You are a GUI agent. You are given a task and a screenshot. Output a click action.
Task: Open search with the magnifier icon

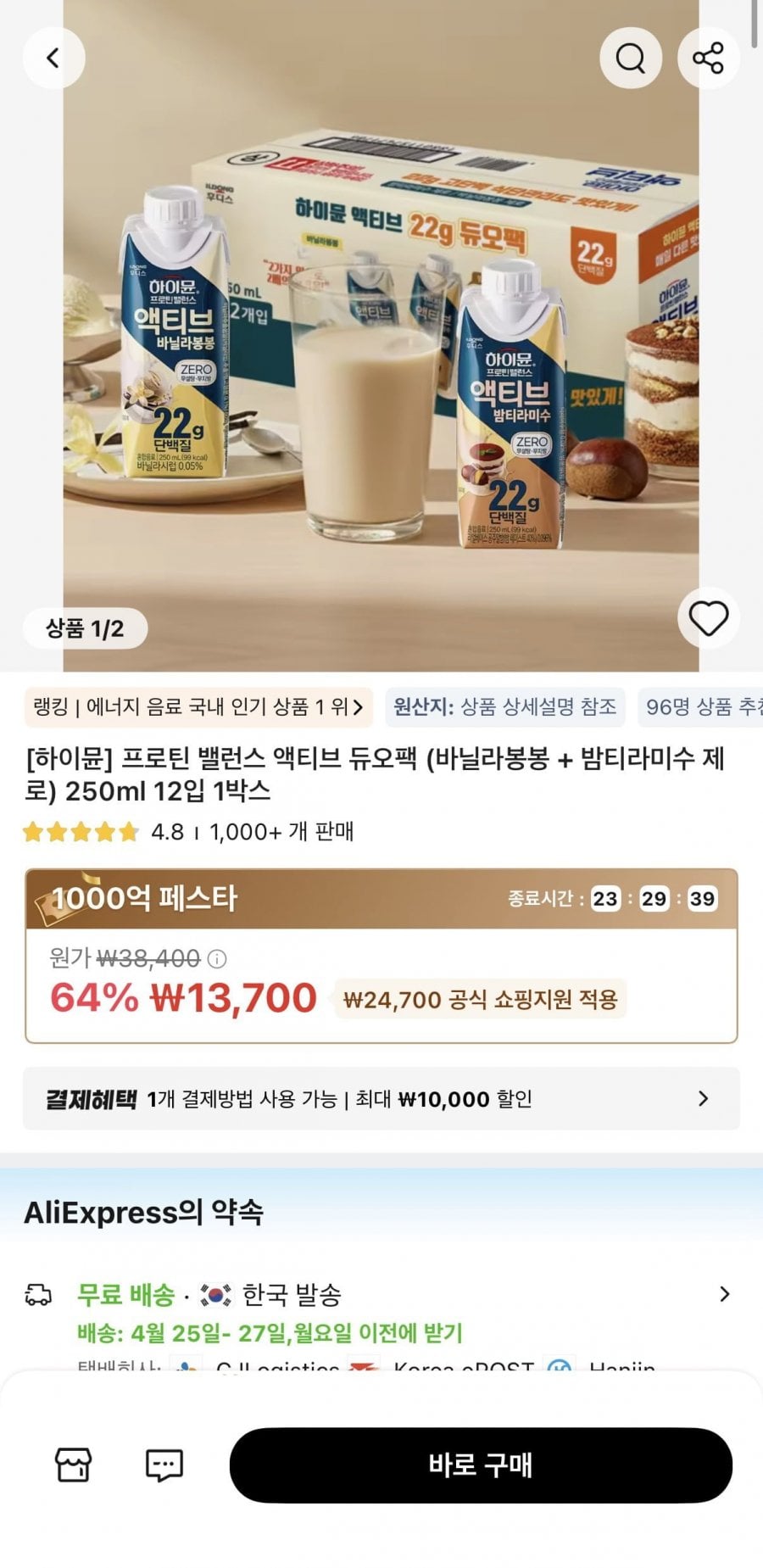click(630, 58)
